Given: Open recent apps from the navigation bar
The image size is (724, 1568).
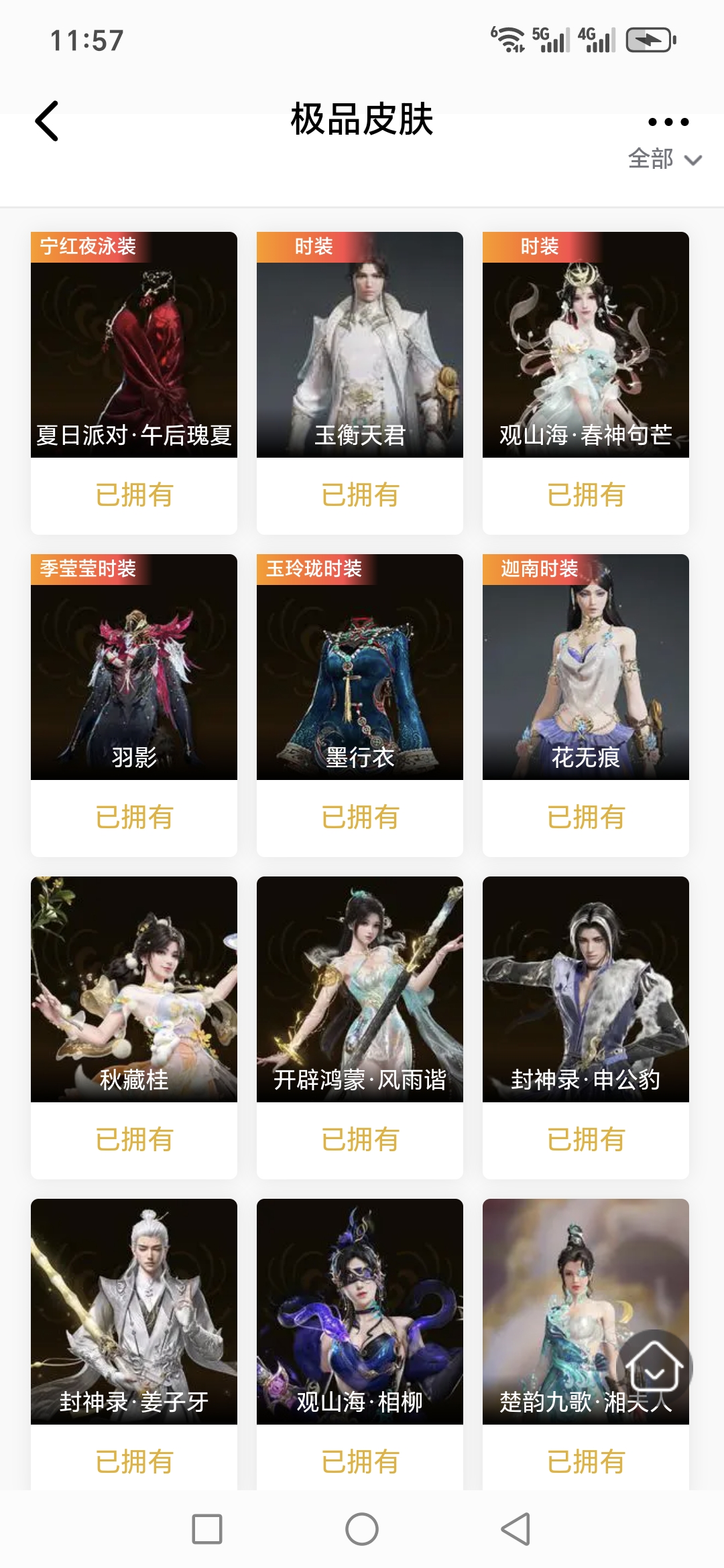Looking at the screenshot, I should pos(207,1529).
